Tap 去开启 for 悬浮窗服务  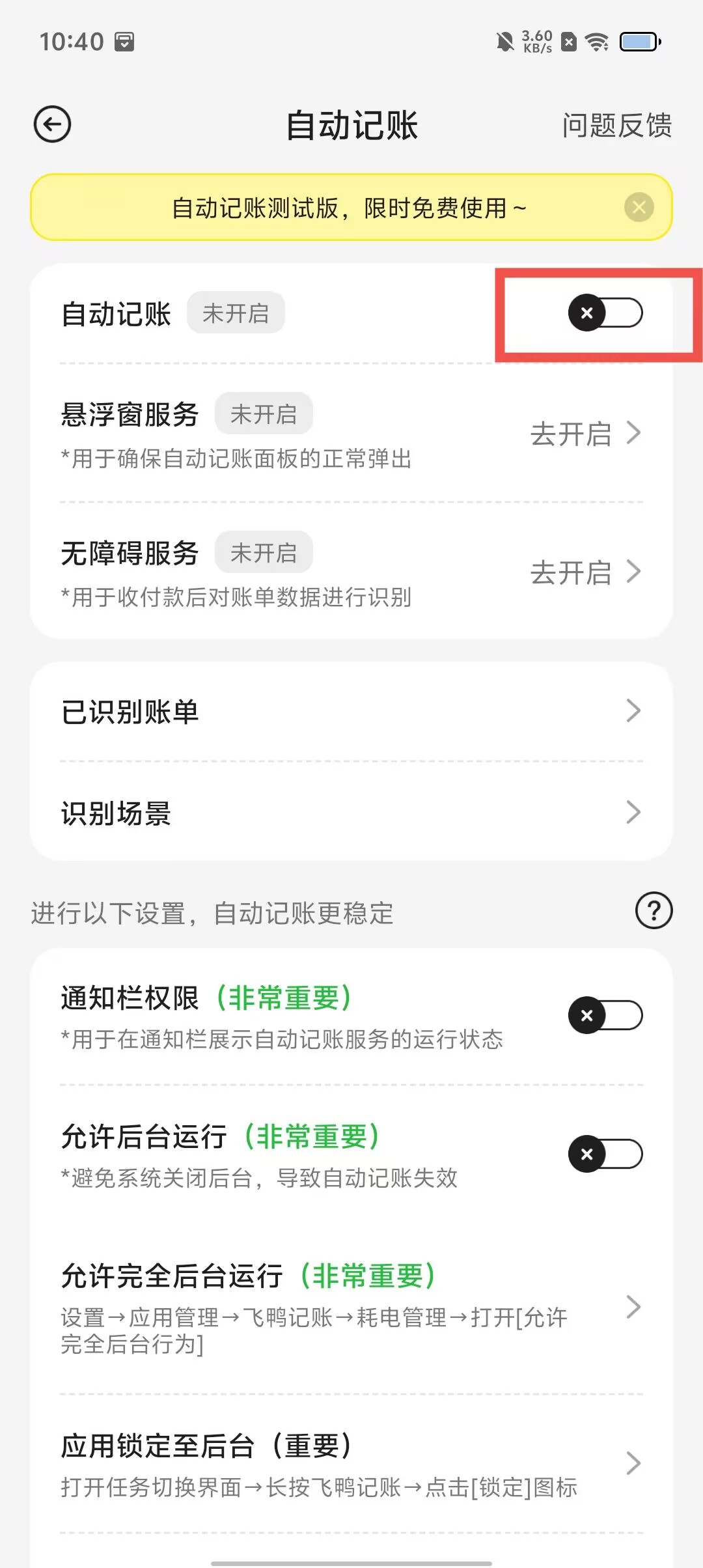click(x=585, y=434)
